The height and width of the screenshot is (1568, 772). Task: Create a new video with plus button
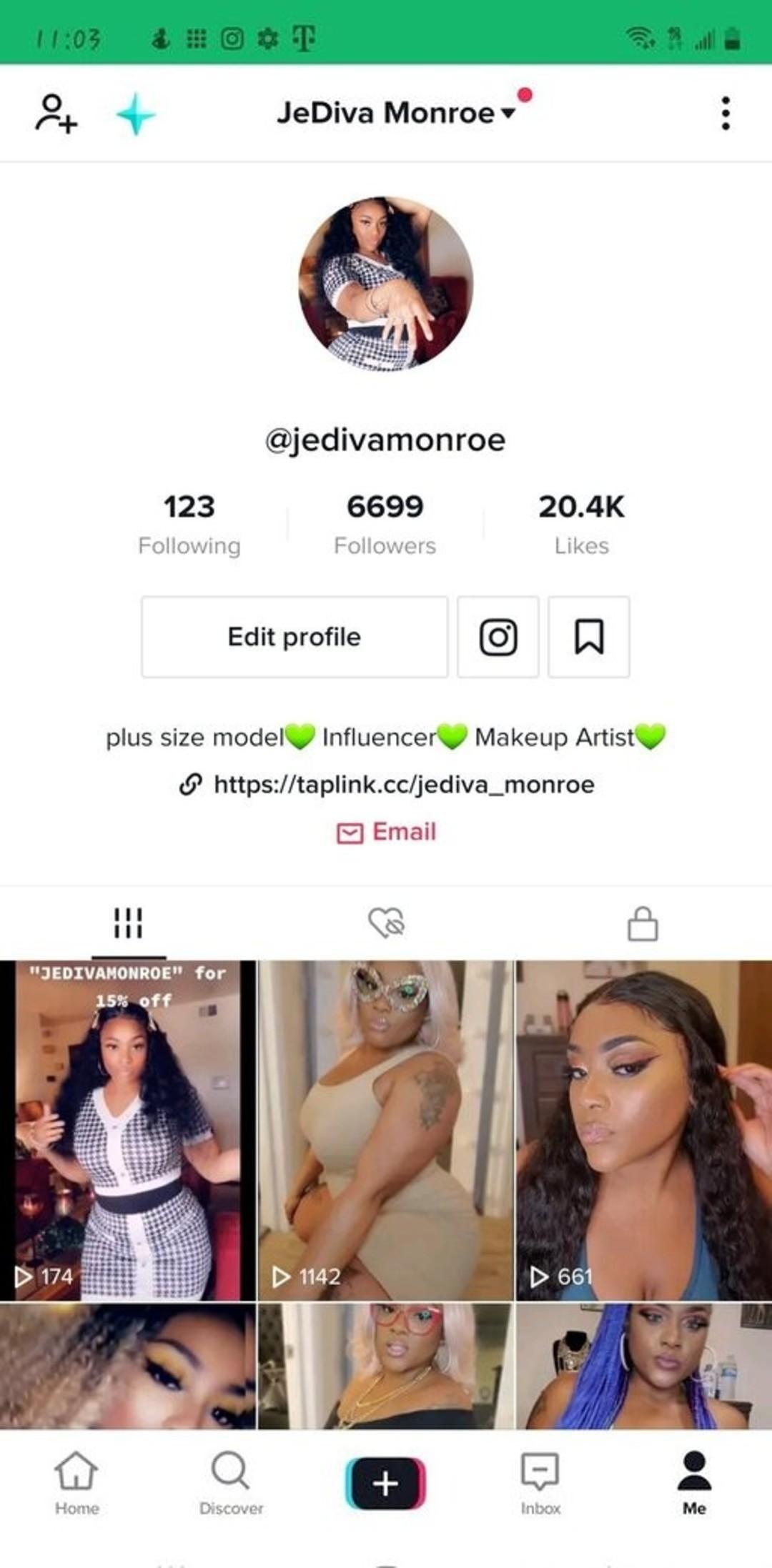point(385,1484)
